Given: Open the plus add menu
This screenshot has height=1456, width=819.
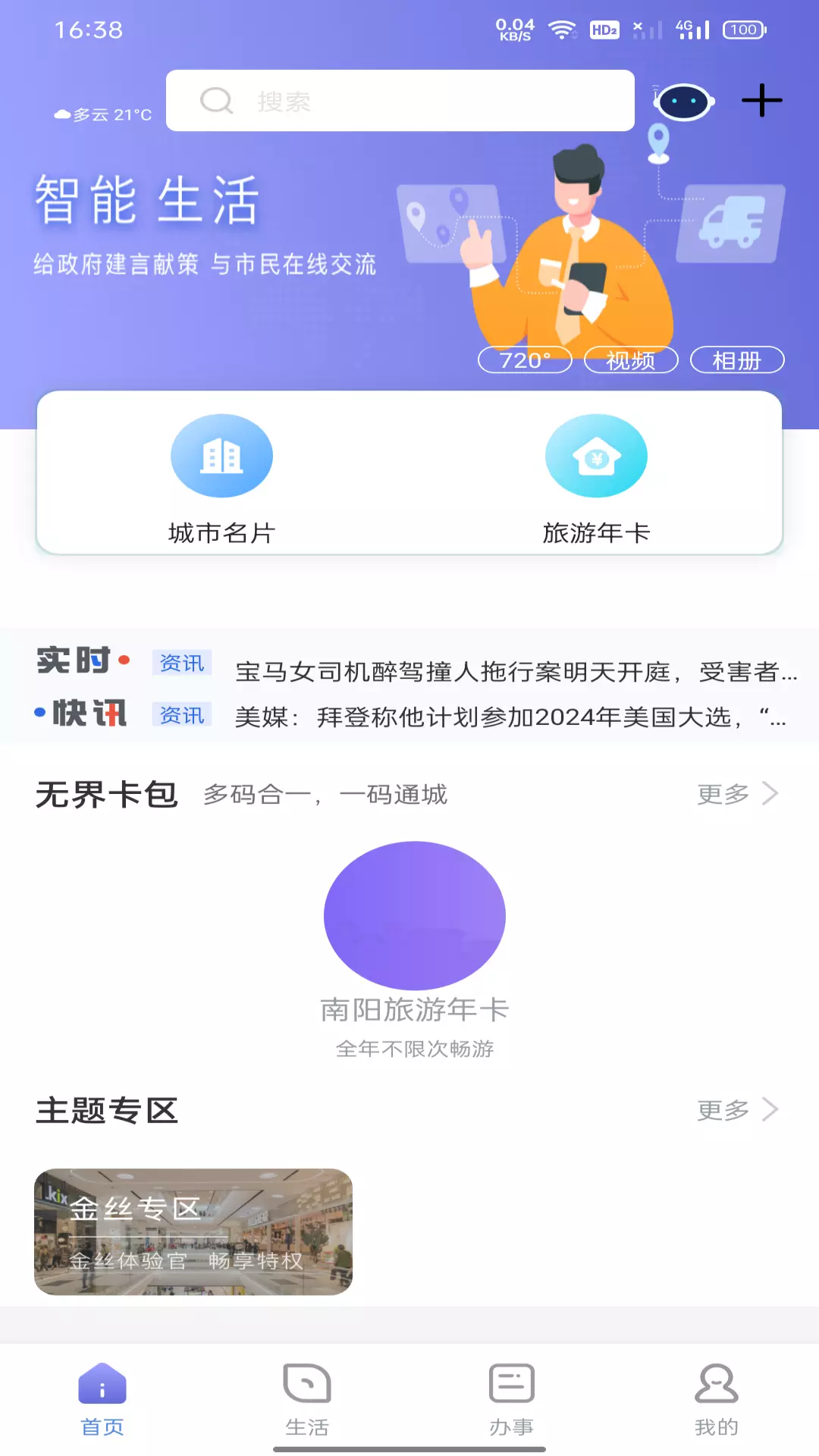Looking at the screenshot, I should [x=761, y=101].
